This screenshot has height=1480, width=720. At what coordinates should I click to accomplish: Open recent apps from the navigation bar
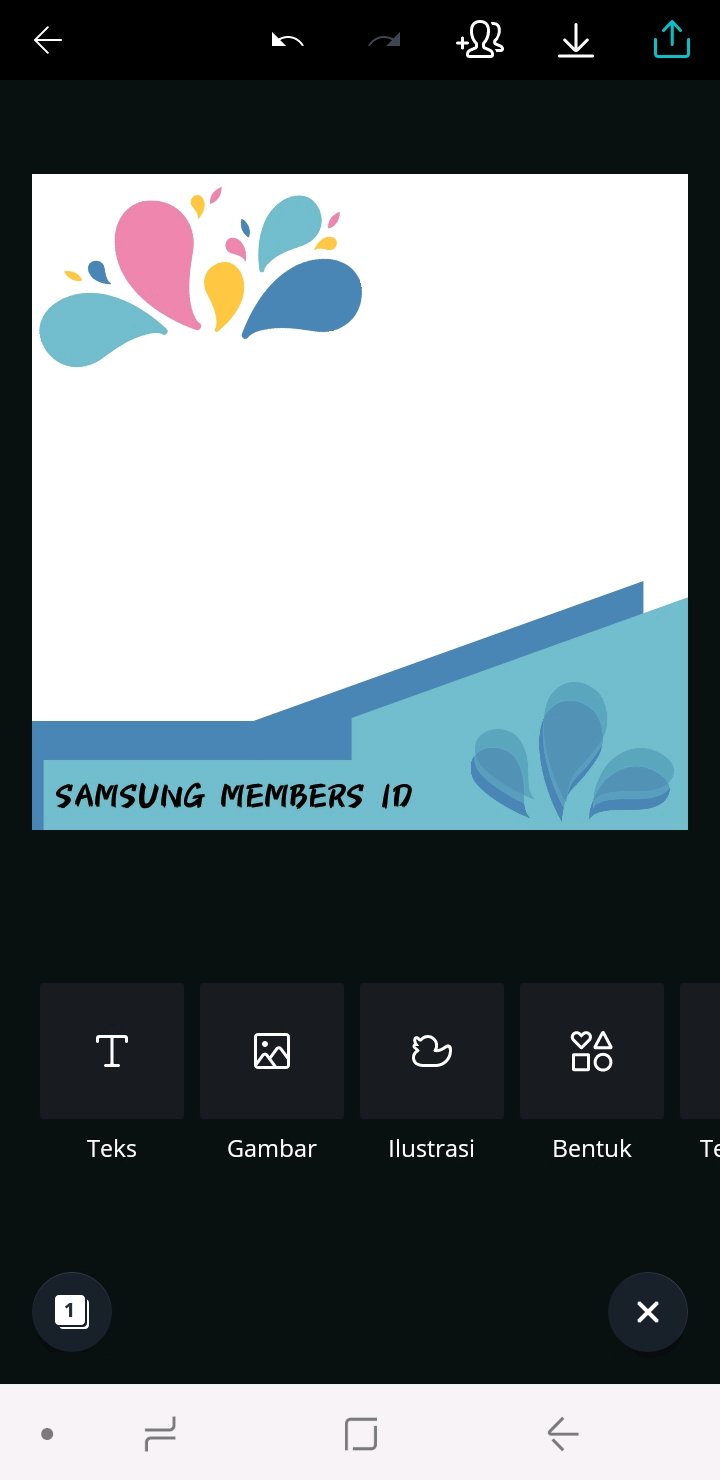pos(160,1434)
